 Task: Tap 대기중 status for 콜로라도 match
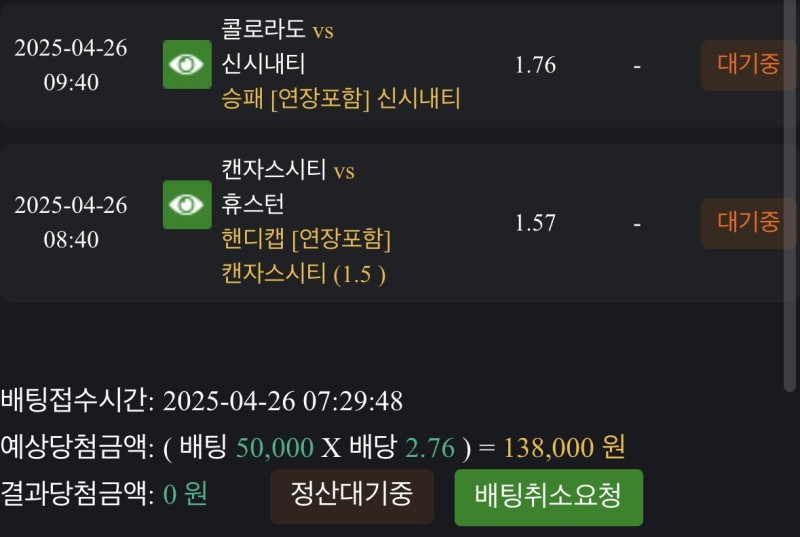tap(747, 65)
